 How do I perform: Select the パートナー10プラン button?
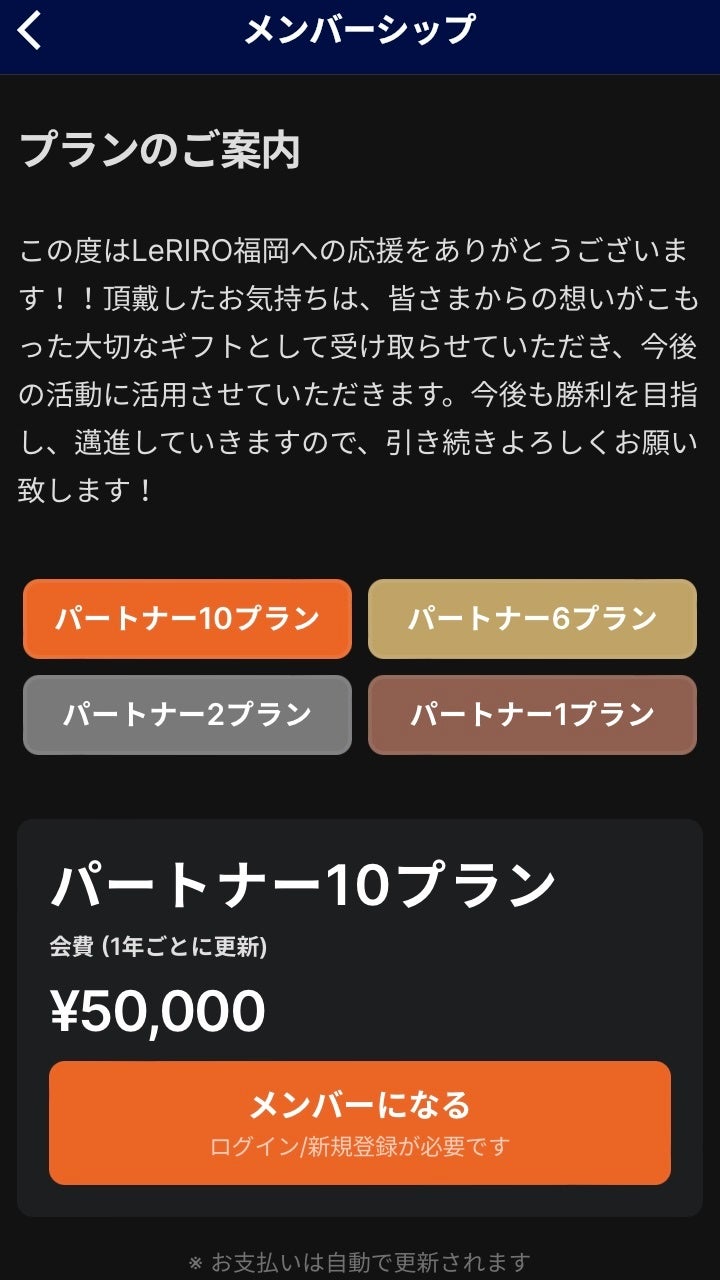187,619
